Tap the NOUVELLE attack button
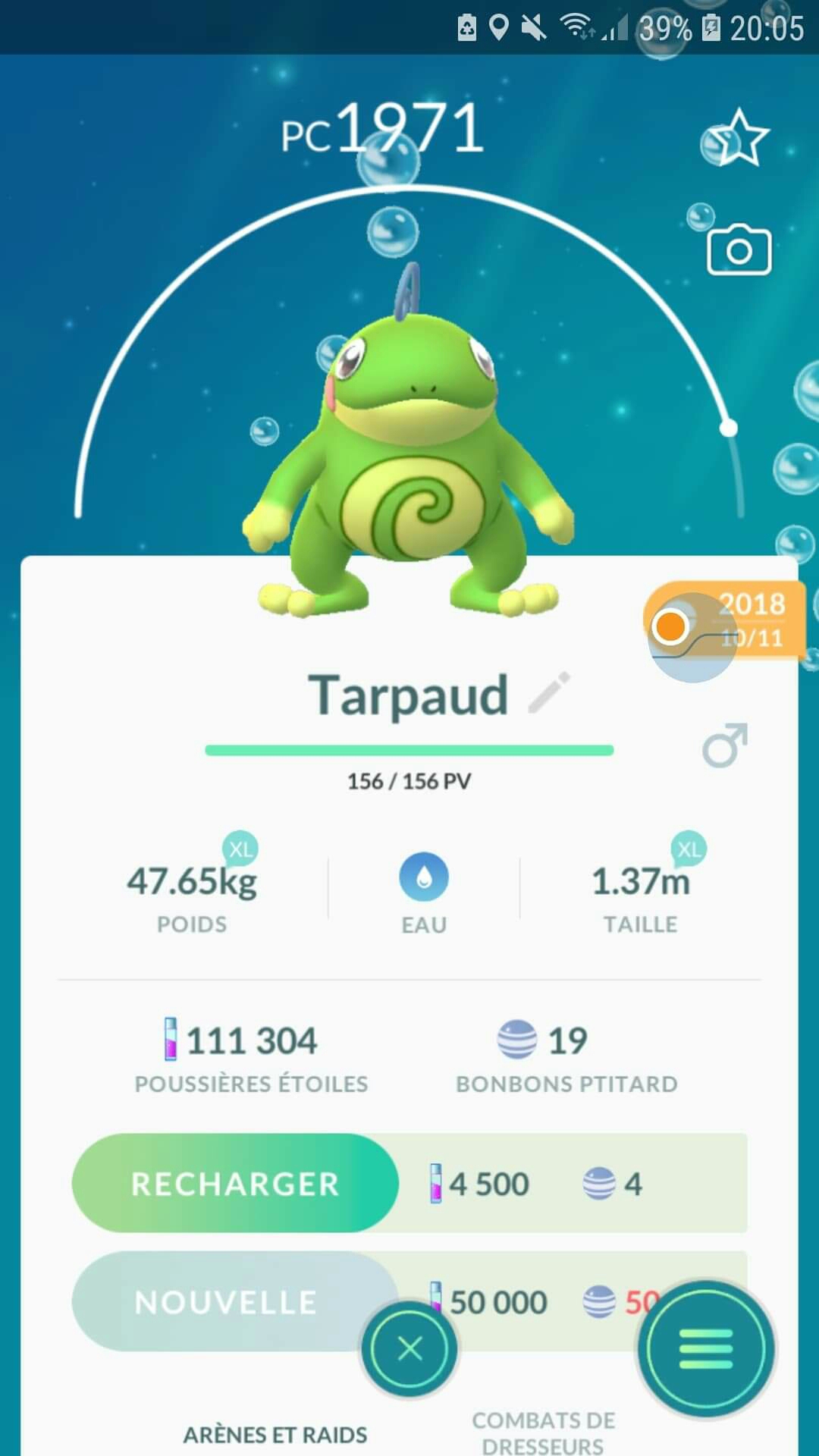The image size is (819, 1456). (226, 1302)
